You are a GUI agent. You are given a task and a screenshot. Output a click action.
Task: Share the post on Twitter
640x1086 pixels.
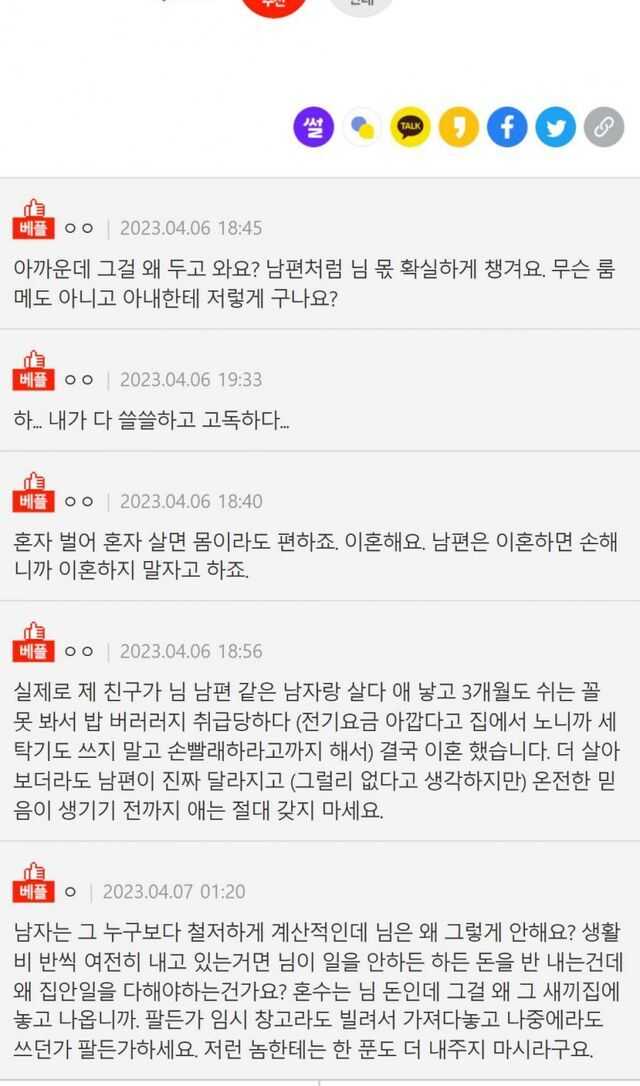(556, 127)
